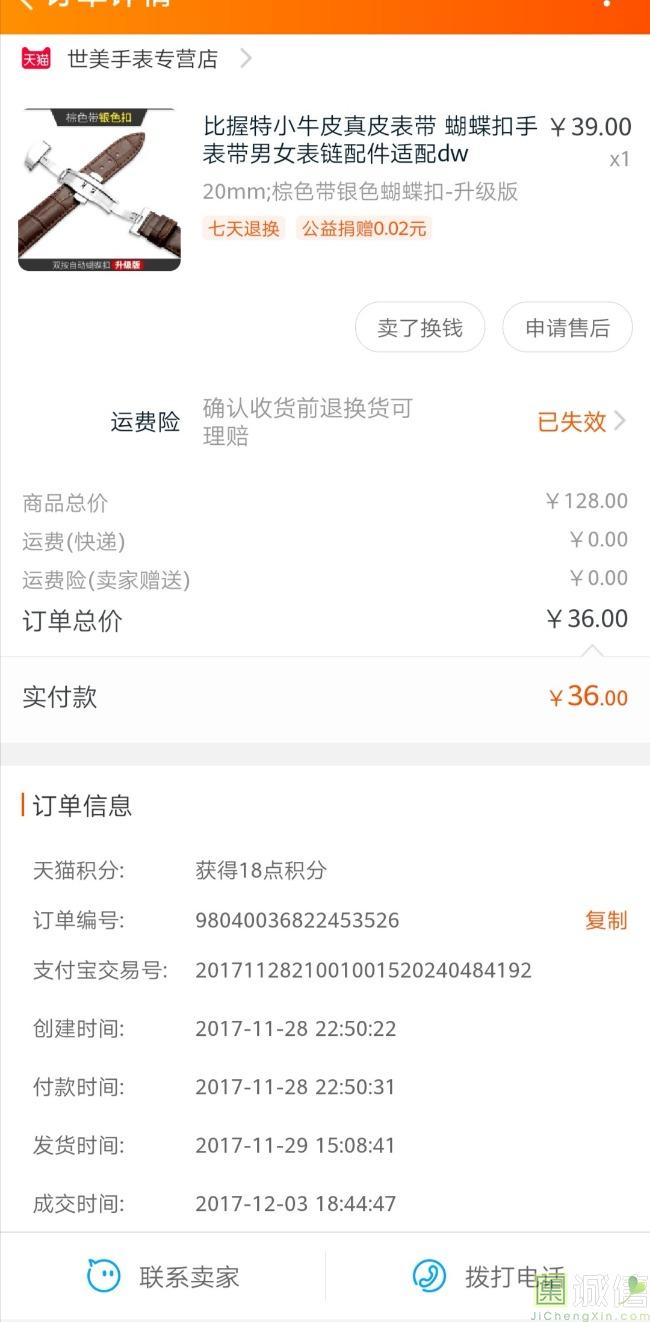Call the seller with 拨打电话
This screenshot has width=650, height=1322.
488,1277
